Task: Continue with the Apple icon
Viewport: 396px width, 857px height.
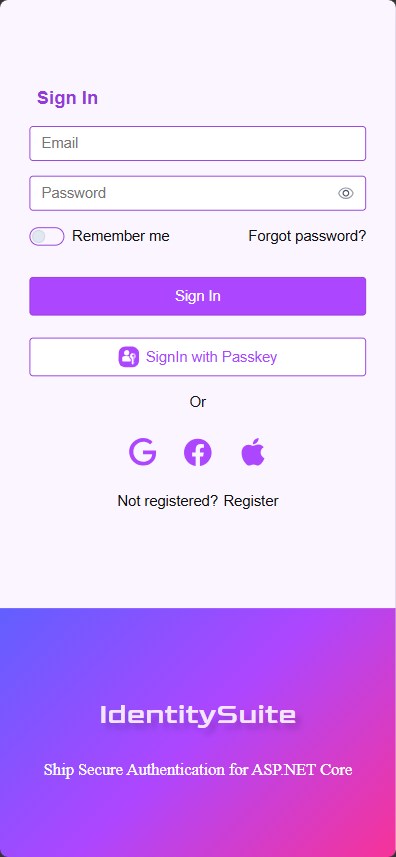Action: 253,453
